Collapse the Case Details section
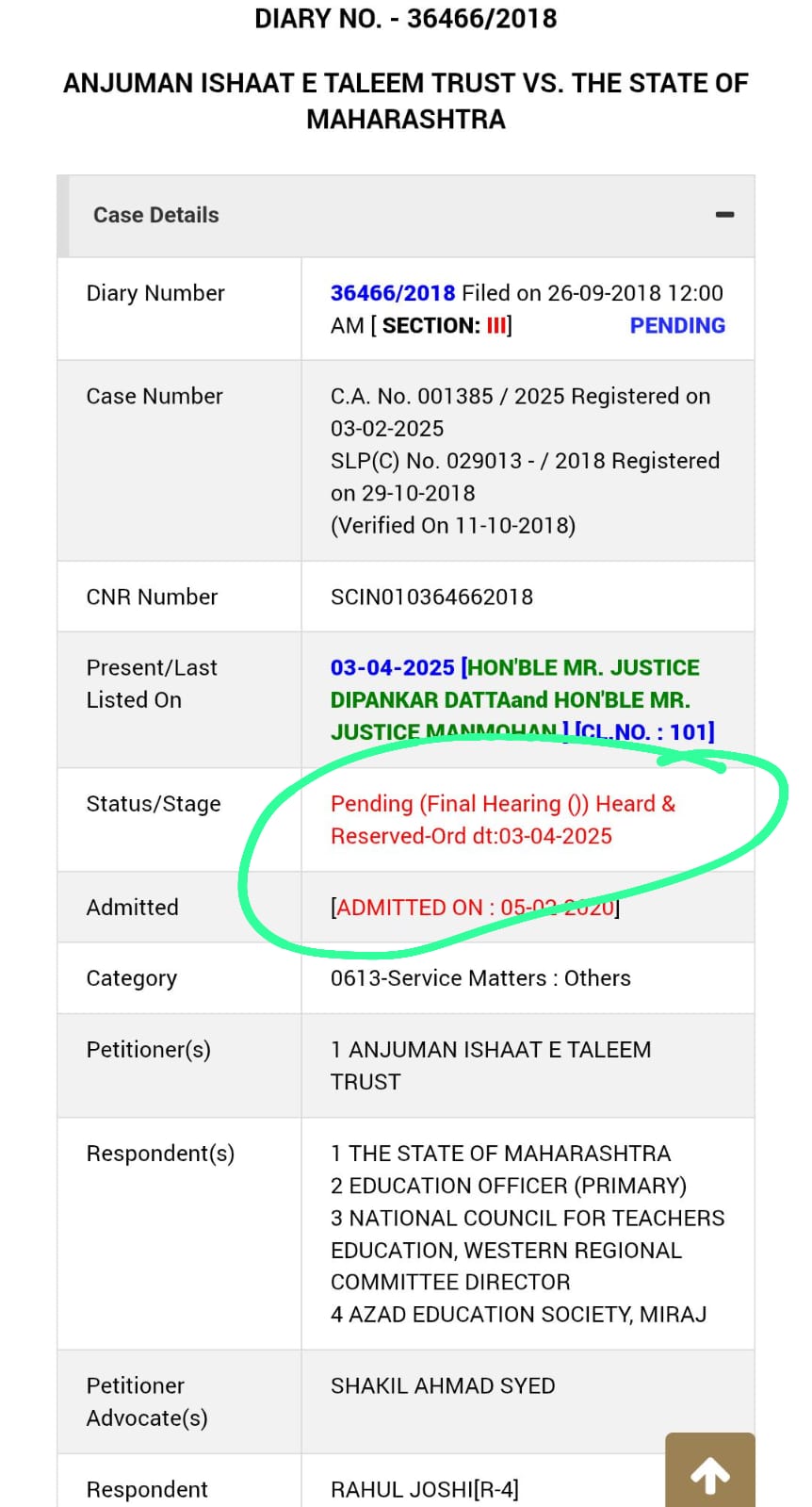This screenshot has width=812, height=1507. (723, 215)
